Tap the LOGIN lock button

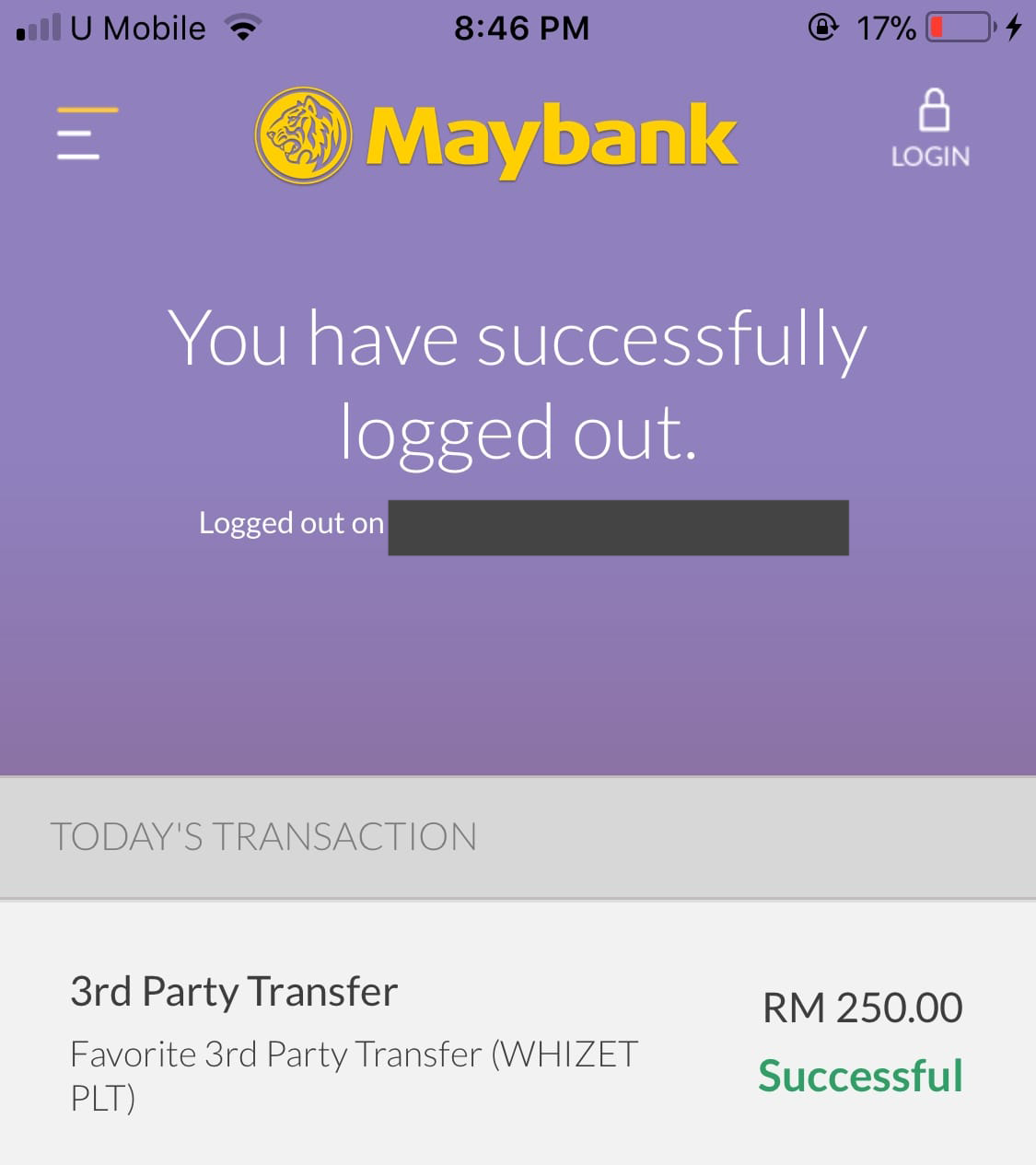(x=931, y=130)
